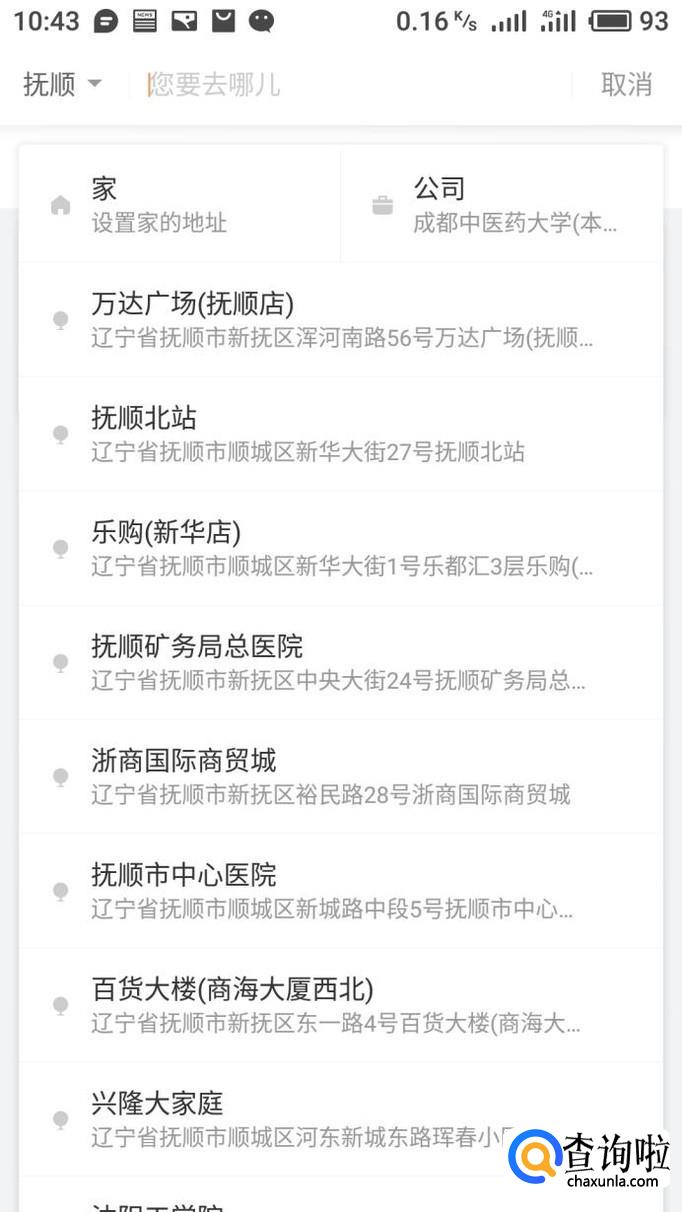682x1212 pixels.
Task: Select 公司 成都中医药大学 destination
Action: coord(502,204)
